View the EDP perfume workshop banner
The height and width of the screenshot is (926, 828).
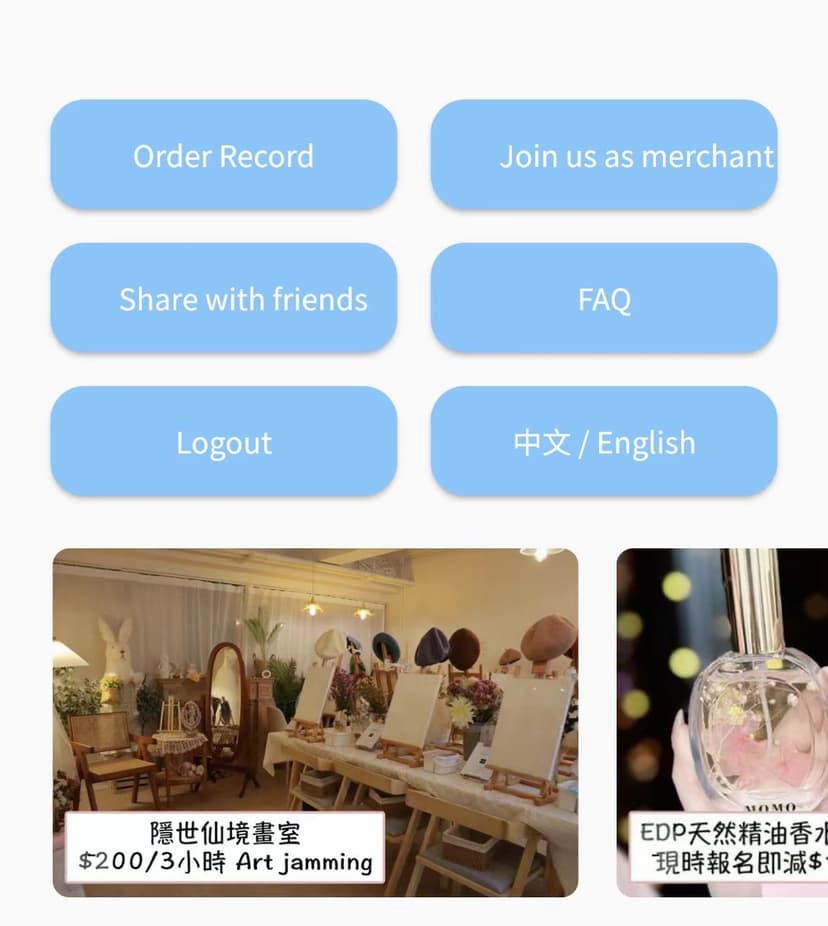point(722,722)
